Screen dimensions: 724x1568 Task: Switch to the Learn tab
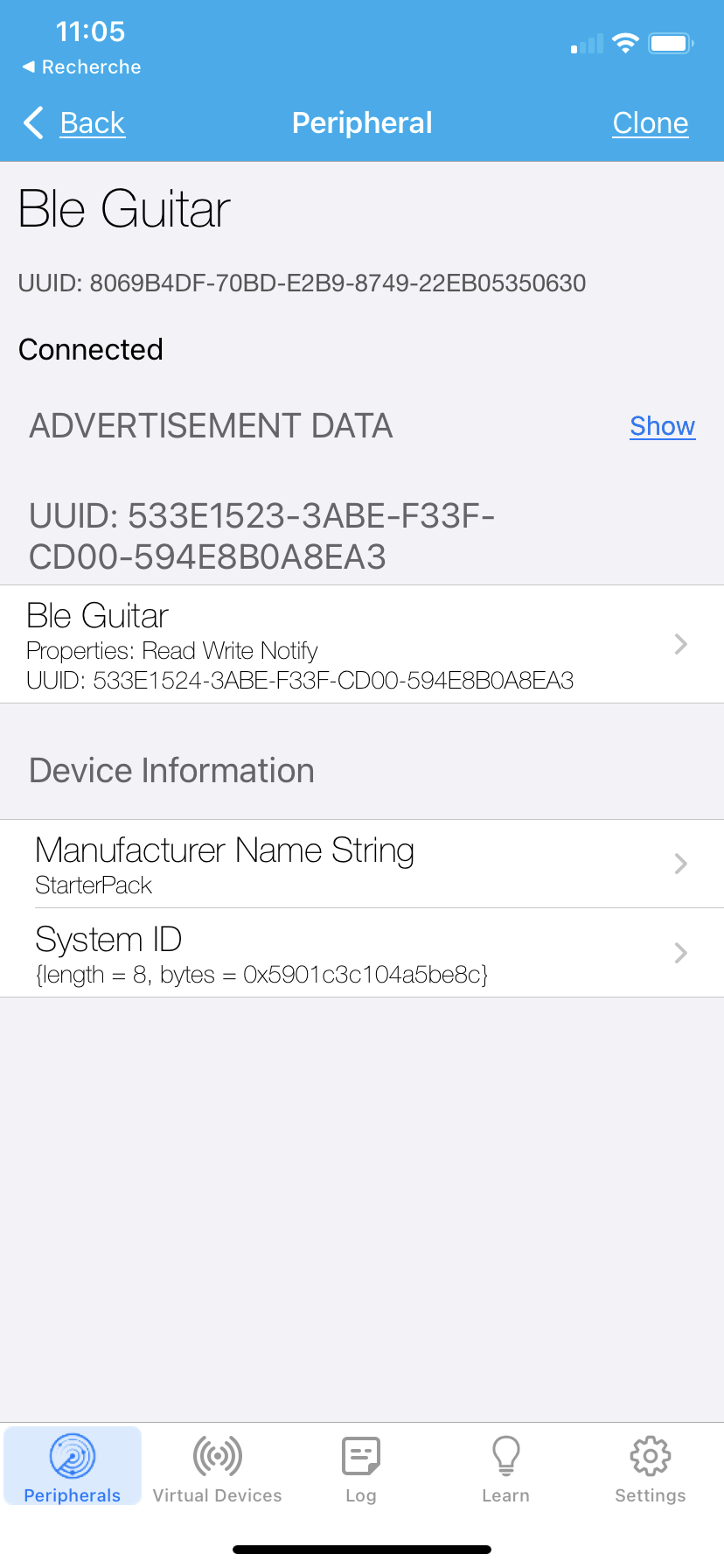505,1467
